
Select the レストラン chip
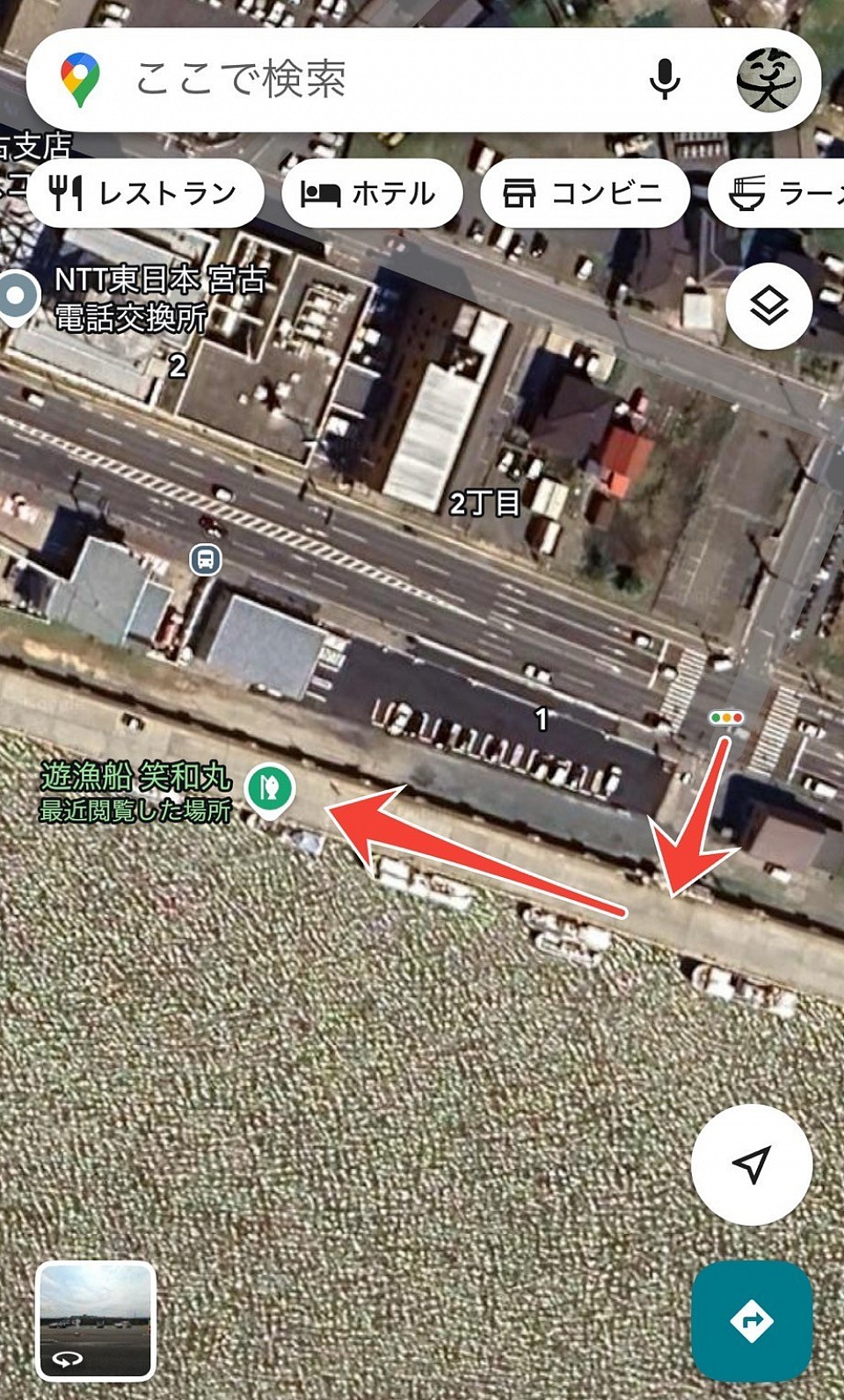coord(146,193)
